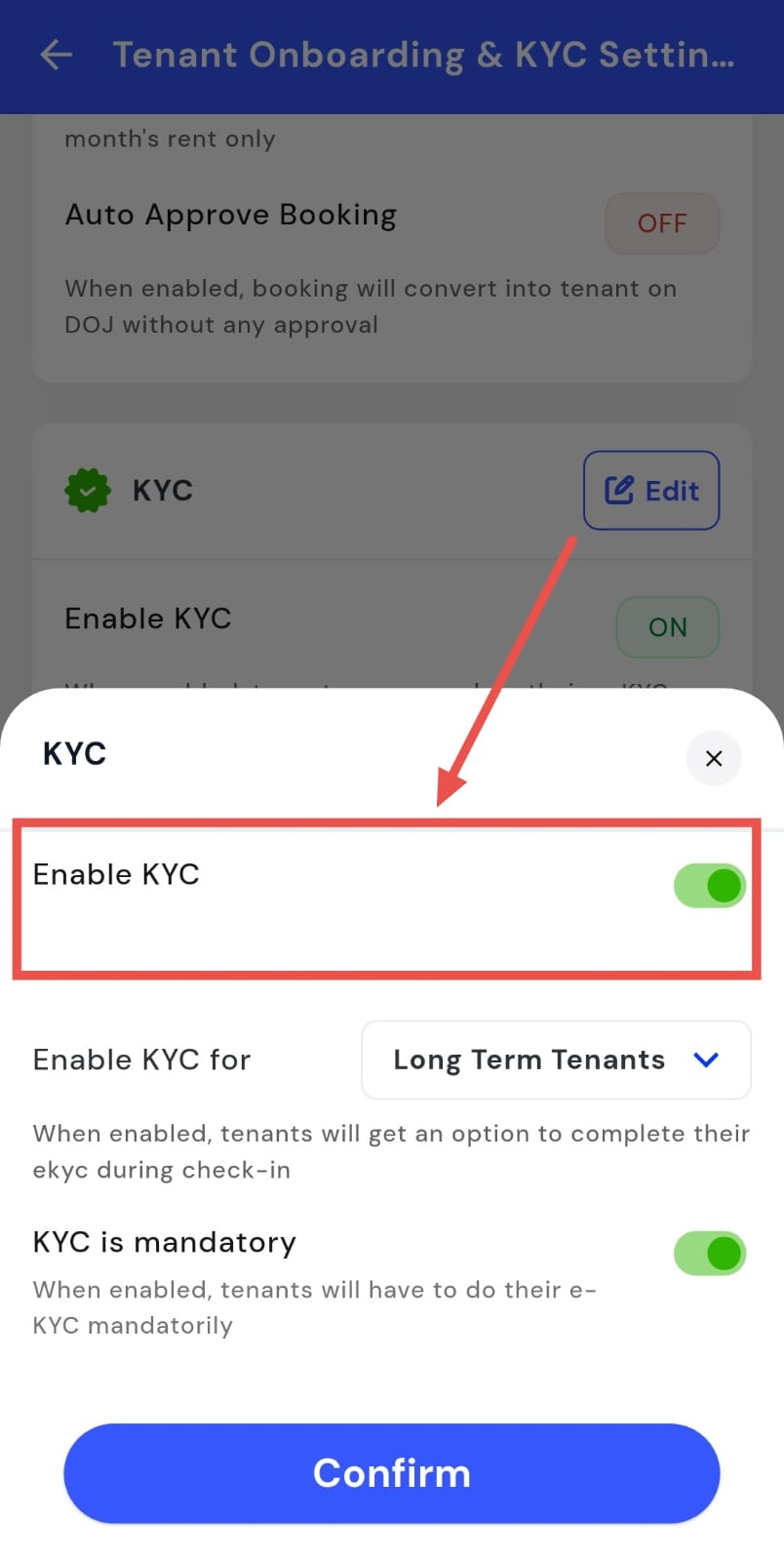Image resolution: width=784 pixels, height=1561 pixels.
Task: Turn off the KYC is mandatory switch
Action: [709, 1254]
